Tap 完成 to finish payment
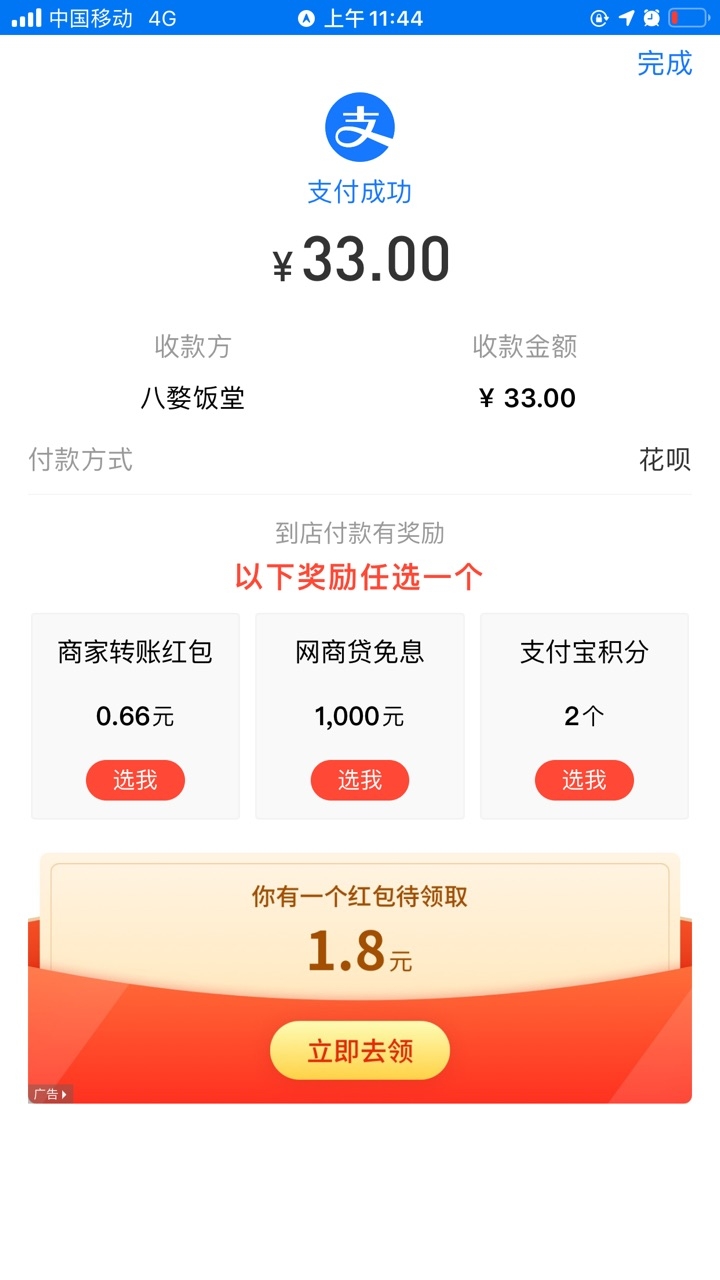The width and height of the screenshot is (720, 1280). tap(664, 63)
